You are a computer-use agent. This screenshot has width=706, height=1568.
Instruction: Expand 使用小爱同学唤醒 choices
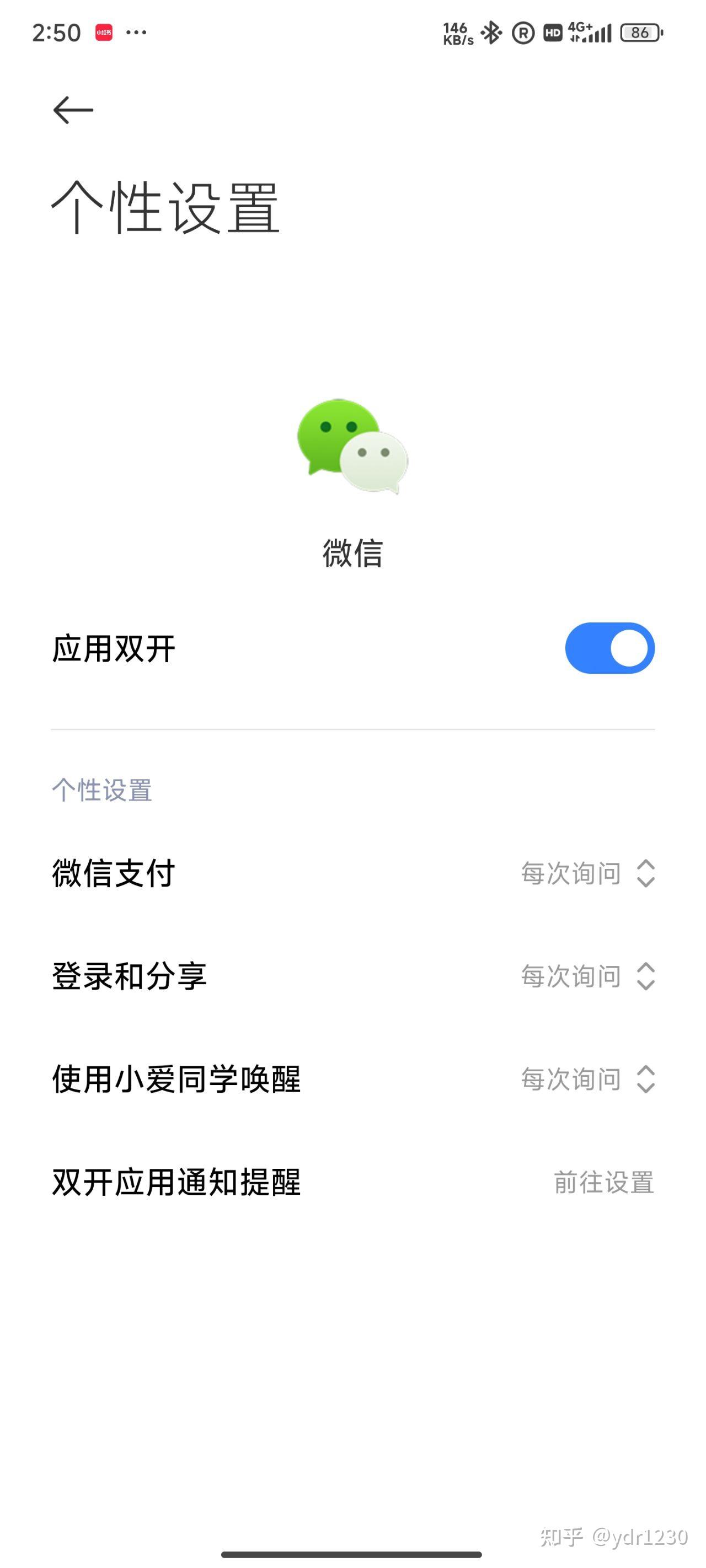(x=587, y=1079)
